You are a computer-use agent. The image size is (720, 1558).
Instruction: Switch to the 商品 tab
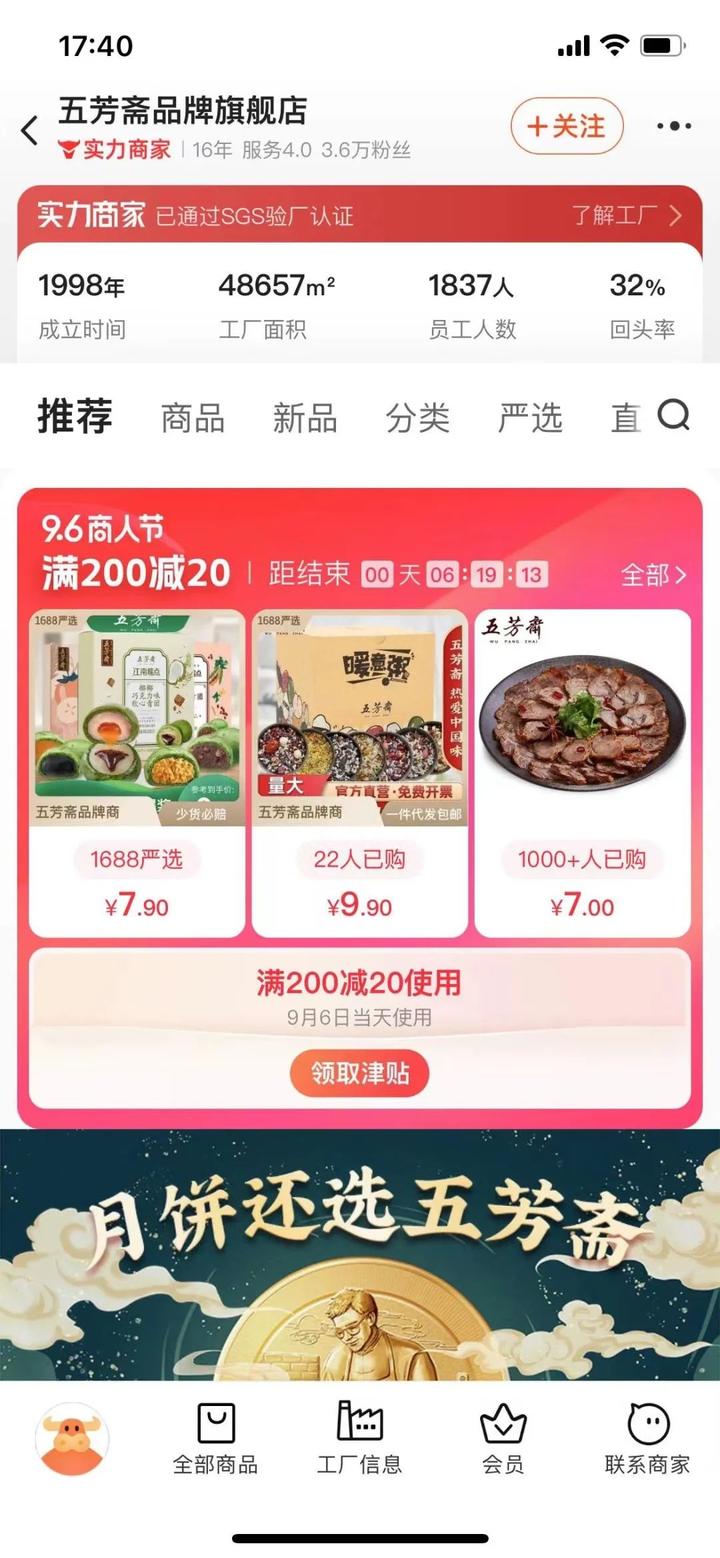(x=192, y=418)
